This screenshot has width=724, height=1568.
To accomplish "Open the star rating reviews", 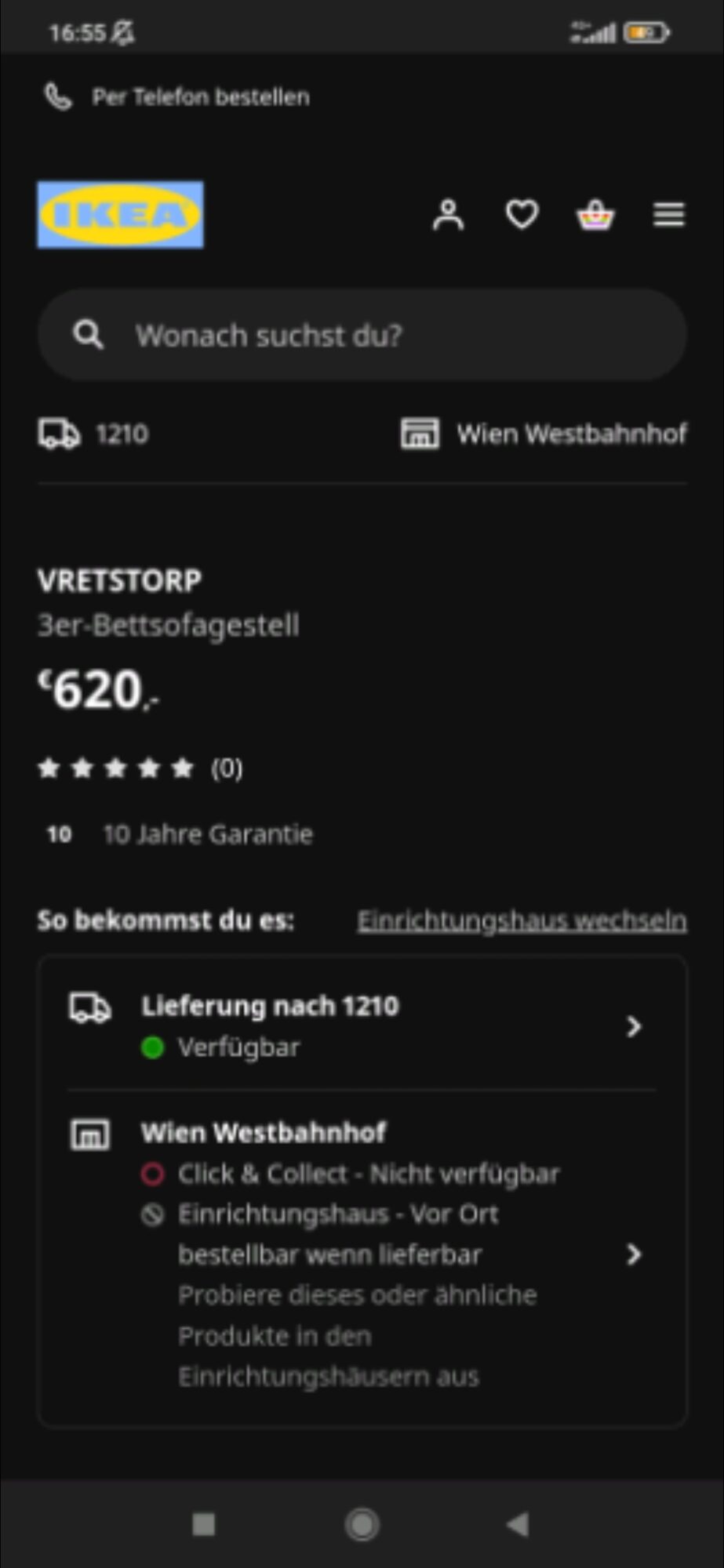I will (140, 768).
